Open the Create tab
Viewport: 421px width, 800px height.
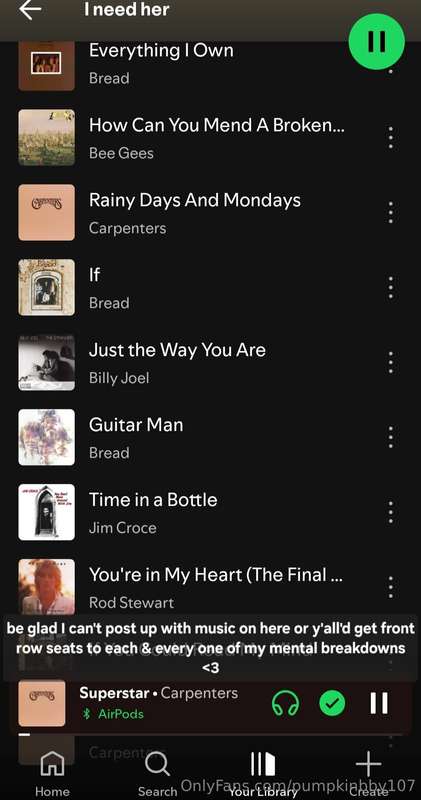pos(368,774)
